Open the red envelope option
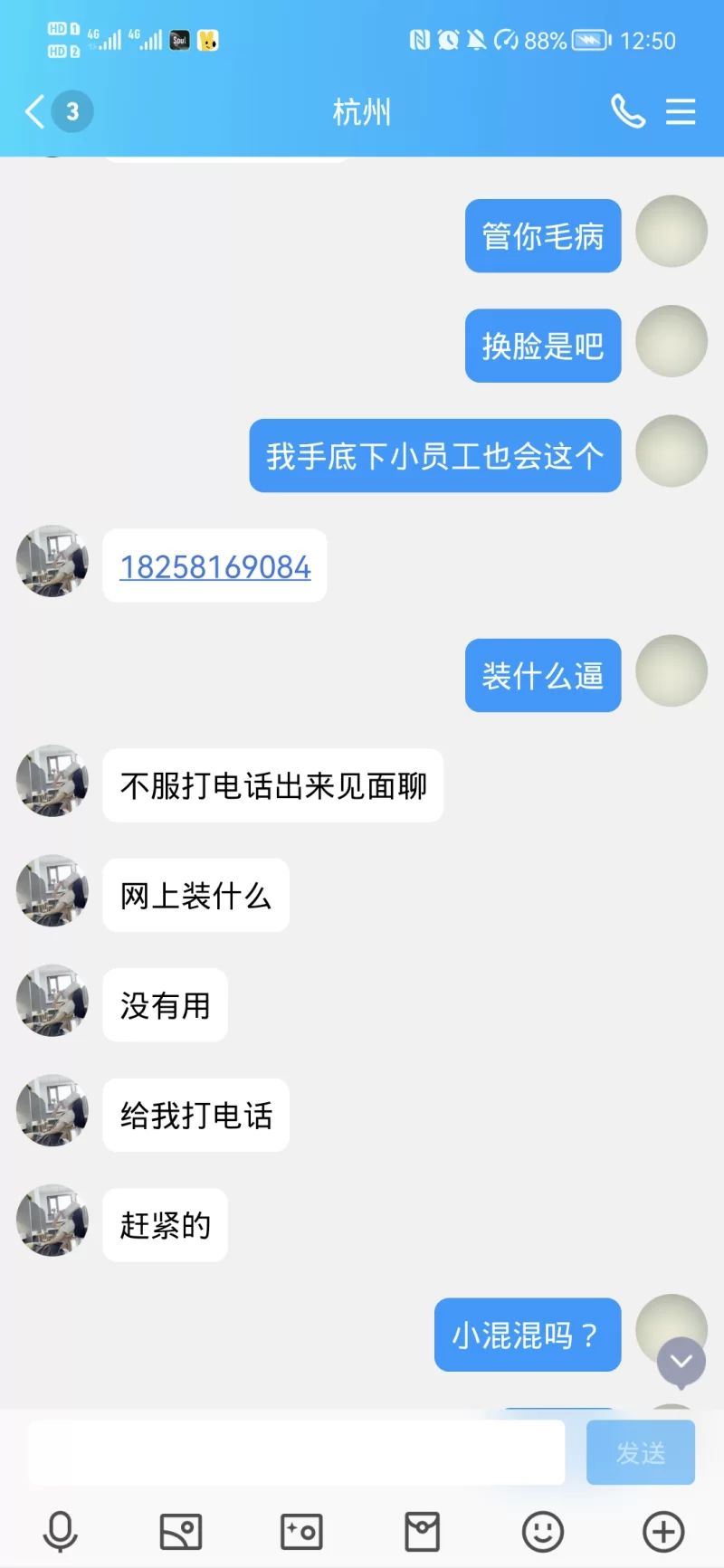 coord(422,1532)
